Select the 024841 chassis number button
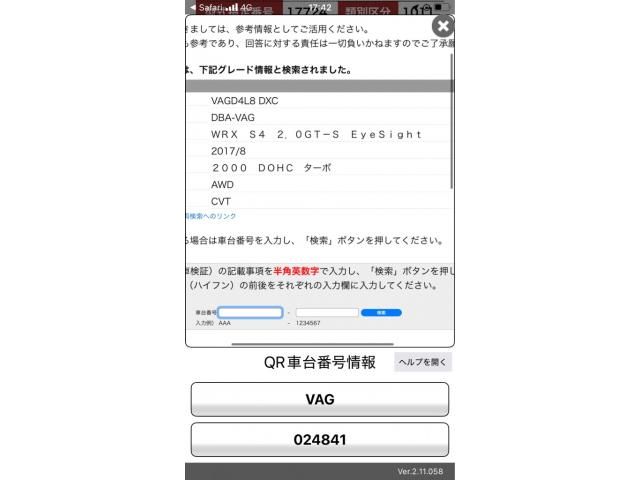Screen dimensions: 640x480 (x=320, y=439)
